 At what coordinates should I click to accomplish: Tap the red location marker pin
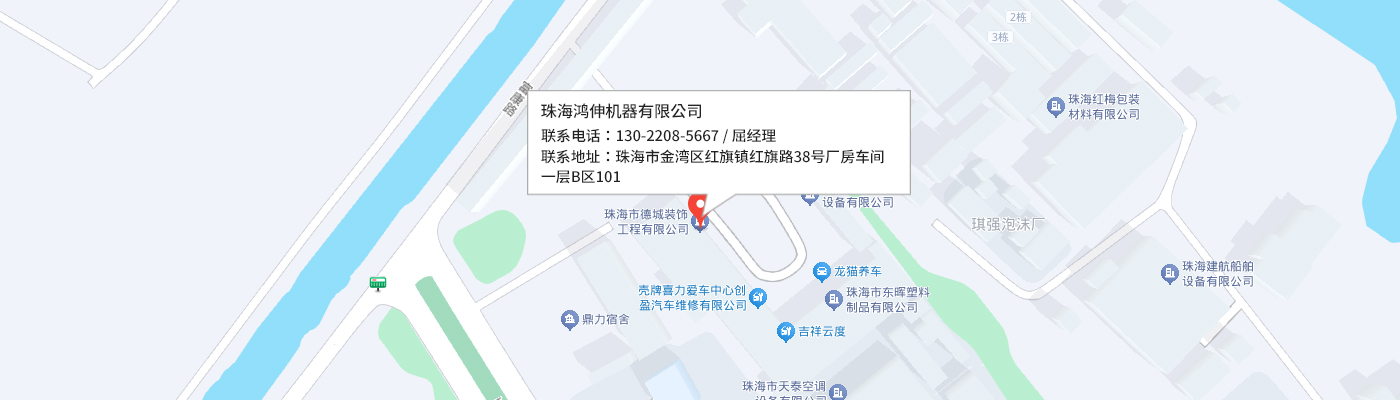[698, 207]
